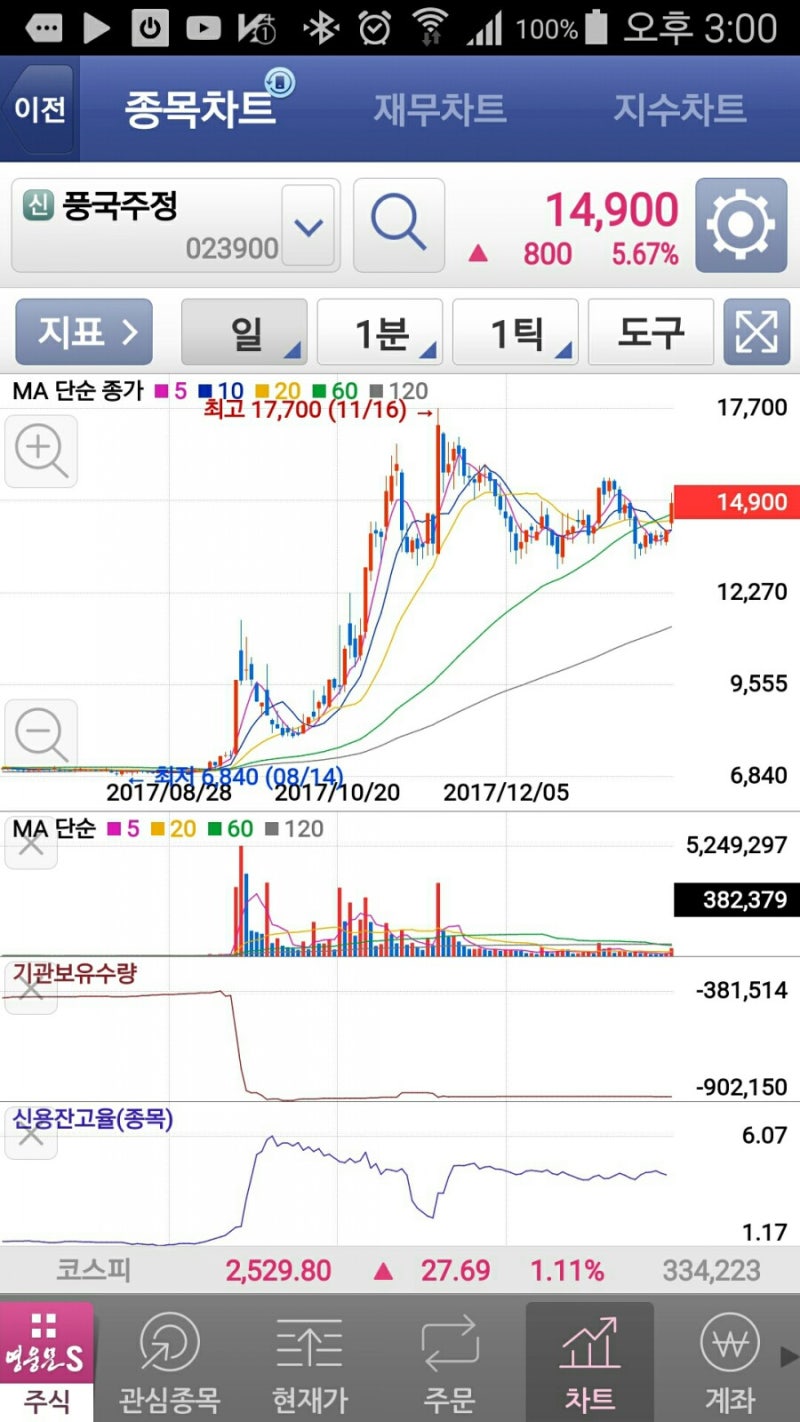Expand the chart to fullscreen mode
Viewport: 800px width, 1422px height.
pyautogui.click(x=757, y=331)
